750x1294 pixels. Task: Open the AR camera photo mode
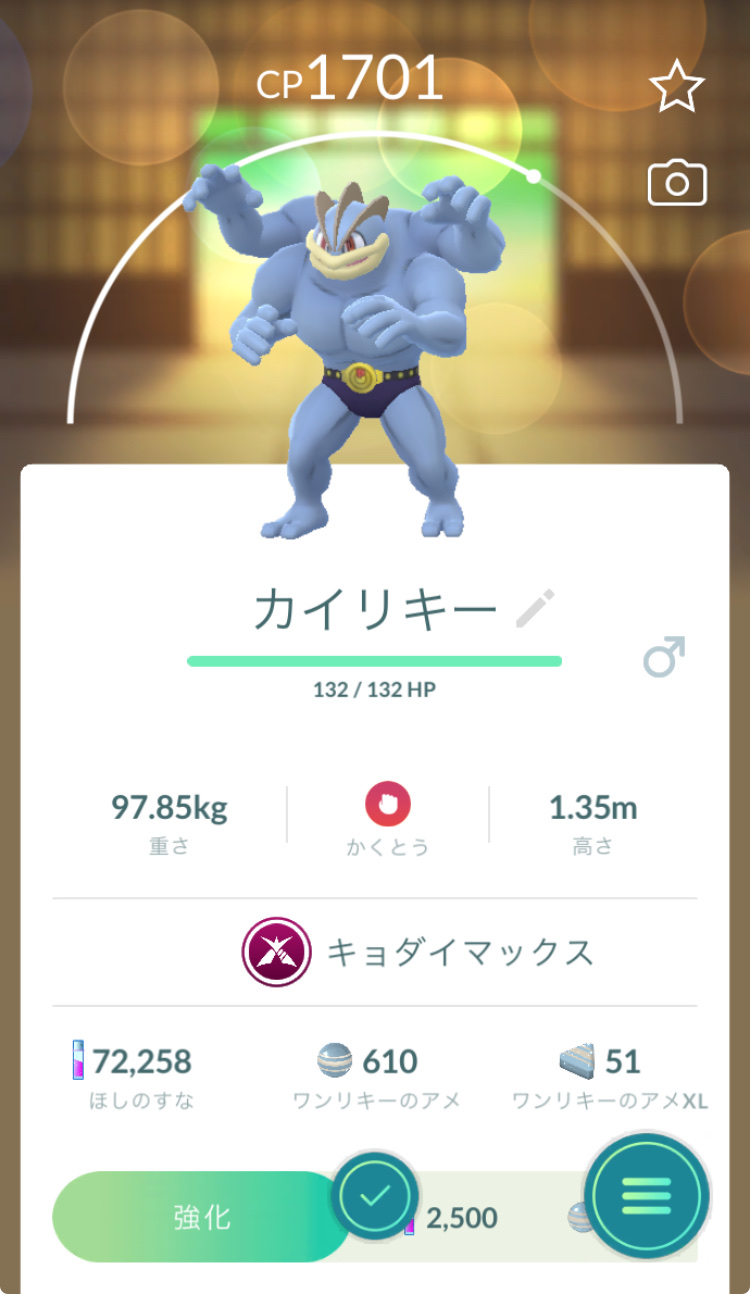677,184
